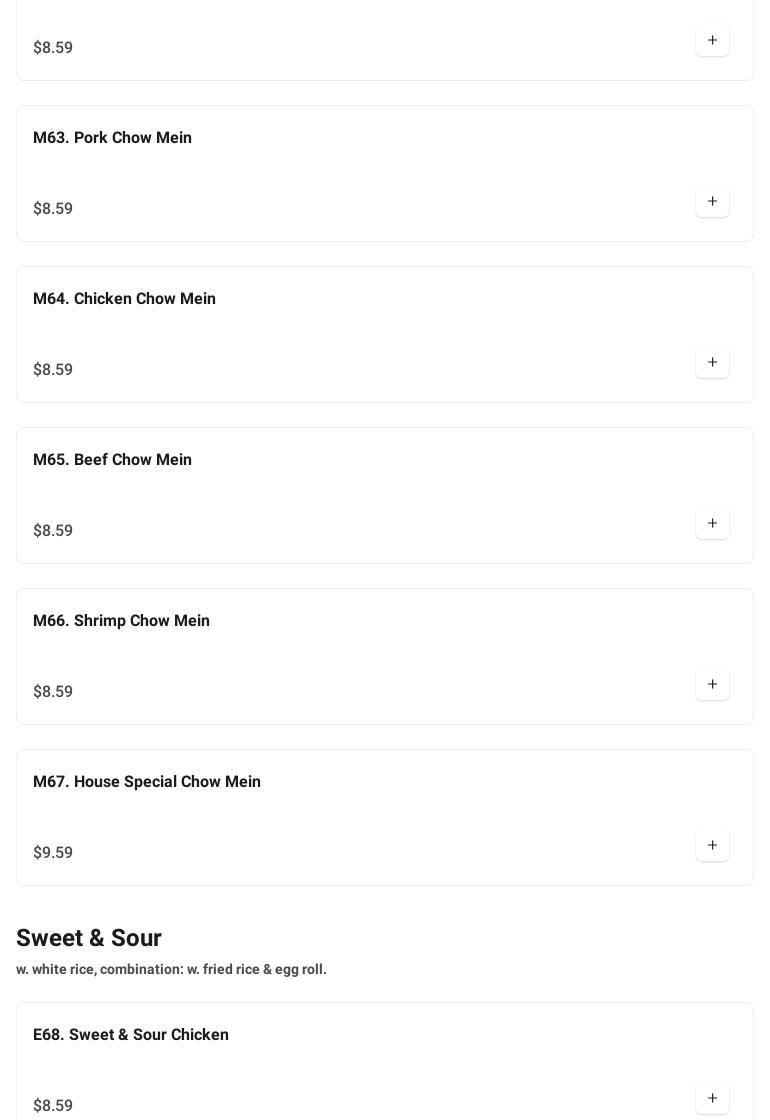Add M64. Chicken Chow Mein to cart
The image size is (770, 1120).
[x=712, y=363]
